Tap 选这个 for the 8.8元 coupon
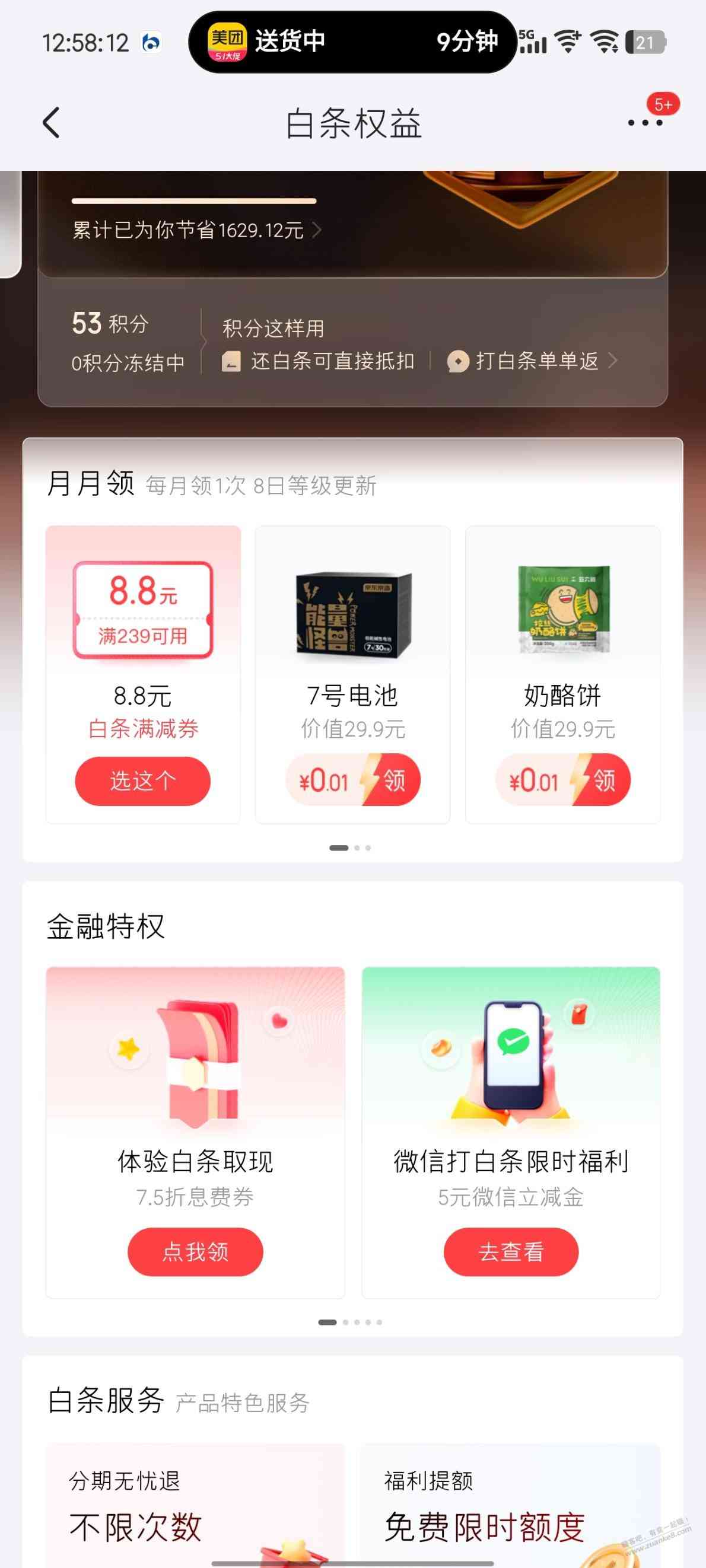Image resolution: width=706 pixels, height=1568 pixels. (x=142, y=781)
